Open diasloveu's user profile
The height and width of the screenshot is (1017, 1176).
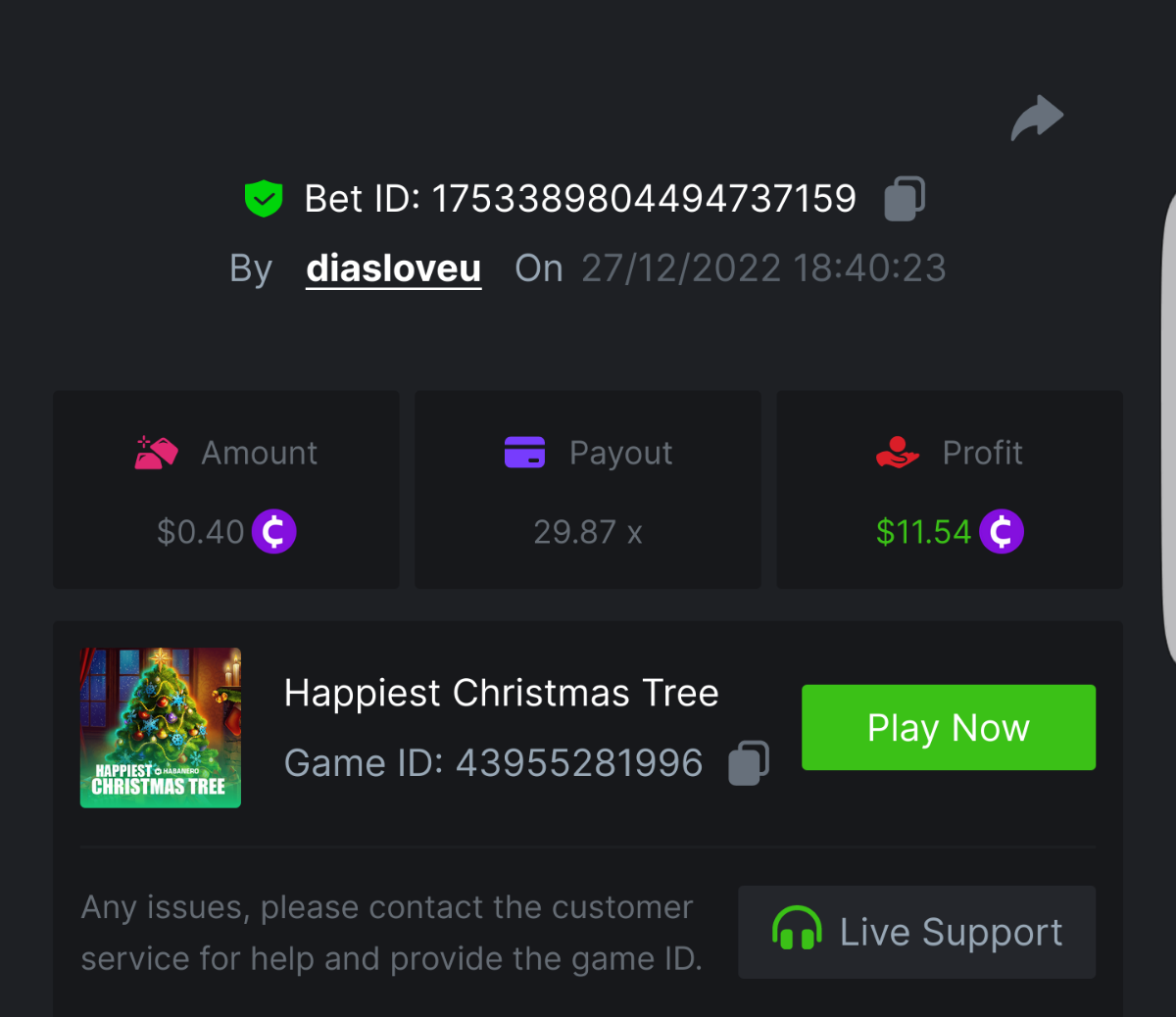click(393, 268)
